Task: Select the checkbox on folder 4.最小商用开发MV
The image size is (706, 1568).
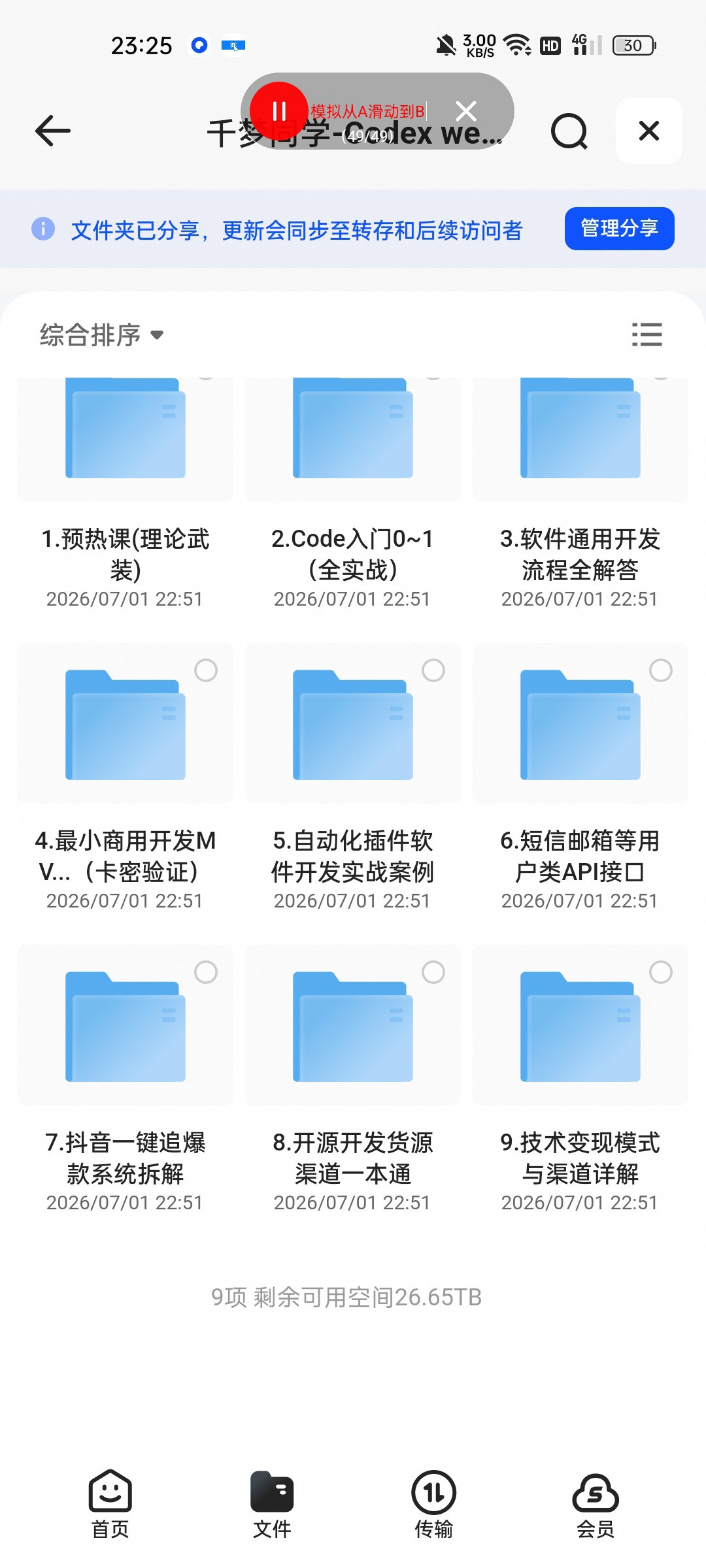Action: [206, 670]
